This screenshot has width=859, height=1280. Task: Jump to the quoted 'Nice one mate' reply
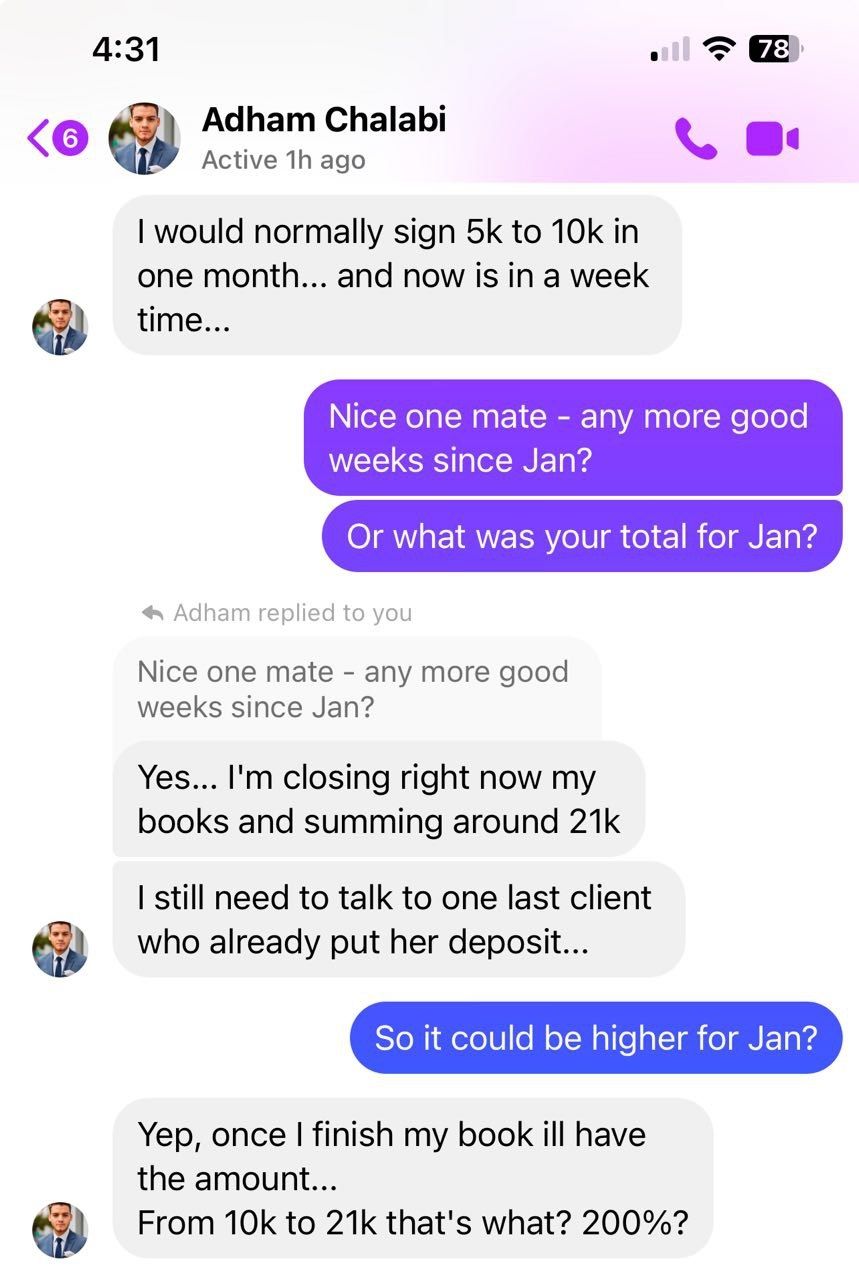coord(355,689)
